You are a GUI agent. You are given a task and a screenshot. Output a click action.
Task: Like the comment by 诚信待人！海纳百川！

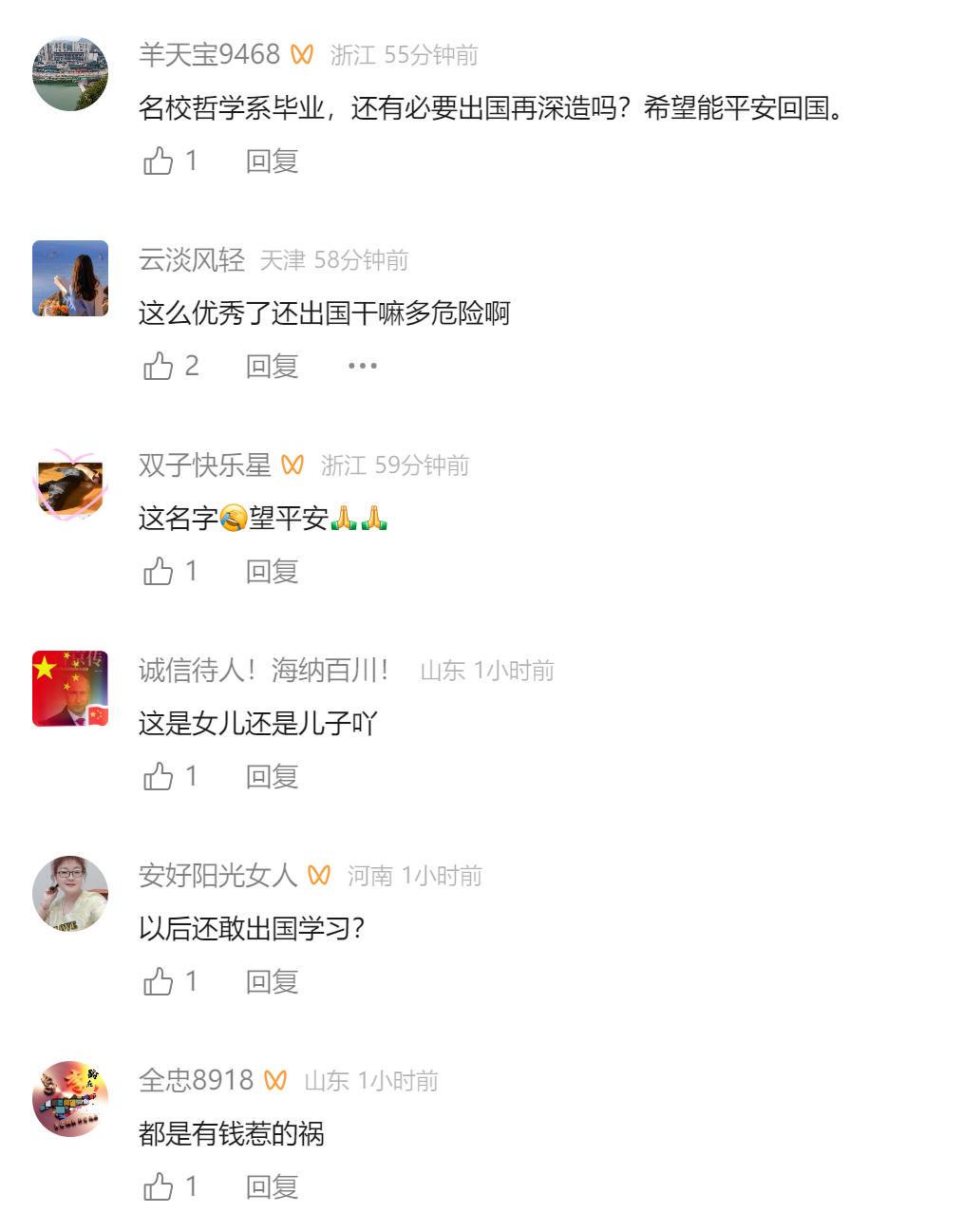[x=159, y=776]
